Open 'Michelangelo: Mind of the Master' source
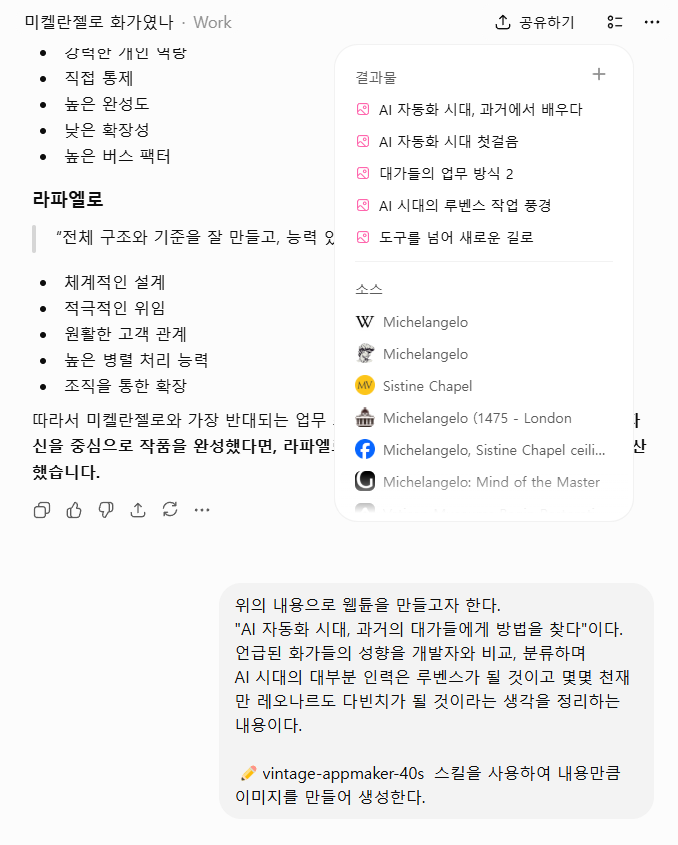Image resolution: width=678 pixels, height=845 pixels. [x=478, y=482]
